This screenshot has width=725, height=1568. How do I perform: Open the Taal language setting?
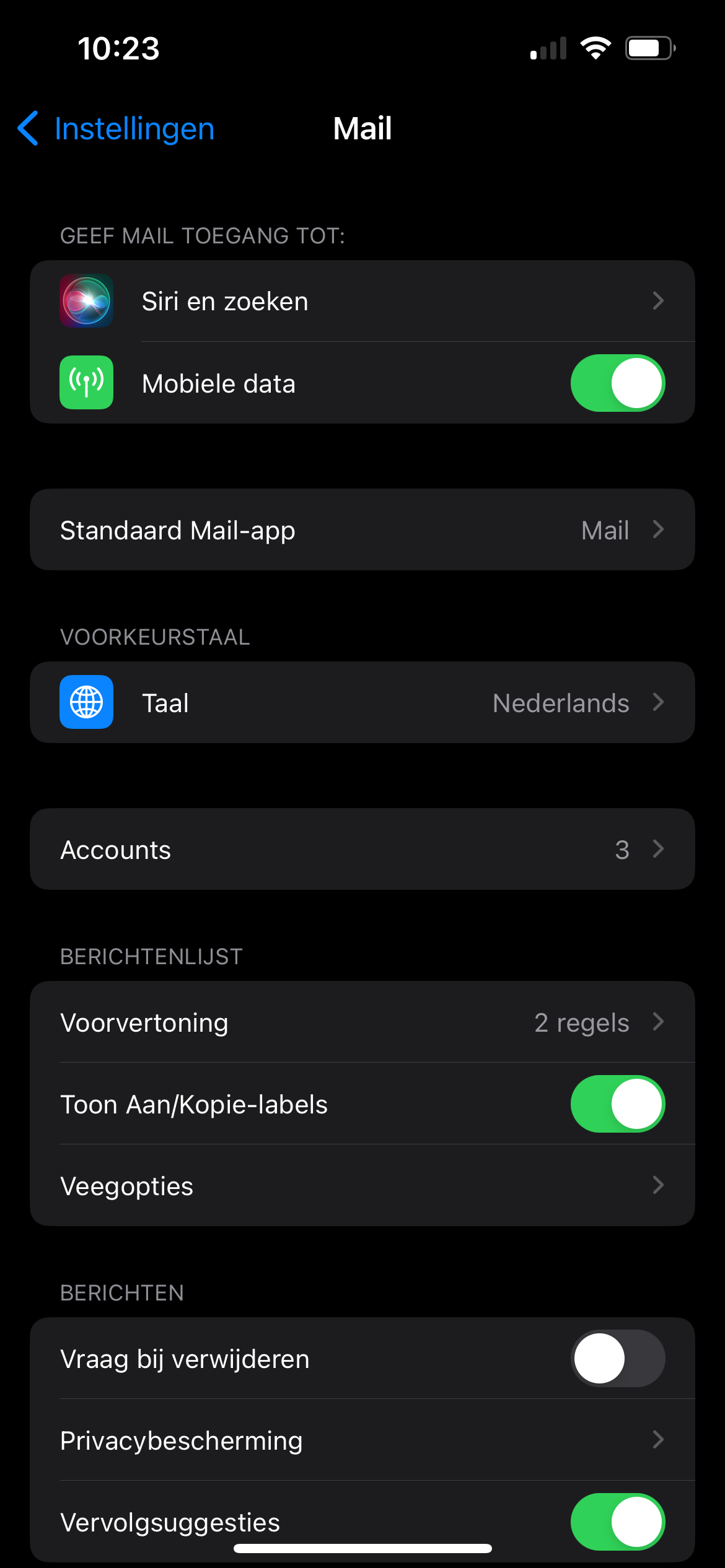362,703
